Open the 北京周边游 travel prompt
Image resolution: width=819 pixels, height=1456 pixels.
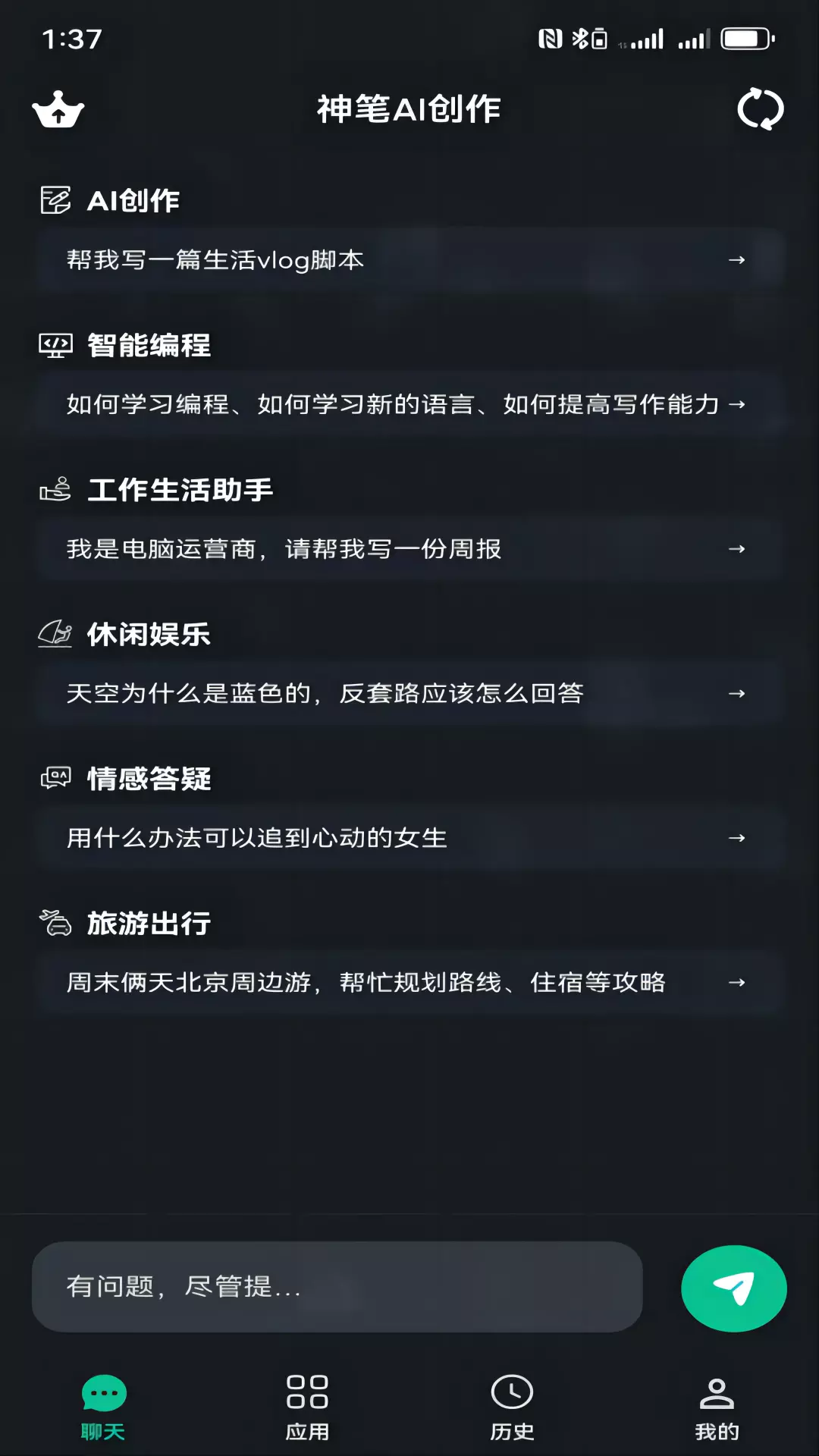[409, 983]
